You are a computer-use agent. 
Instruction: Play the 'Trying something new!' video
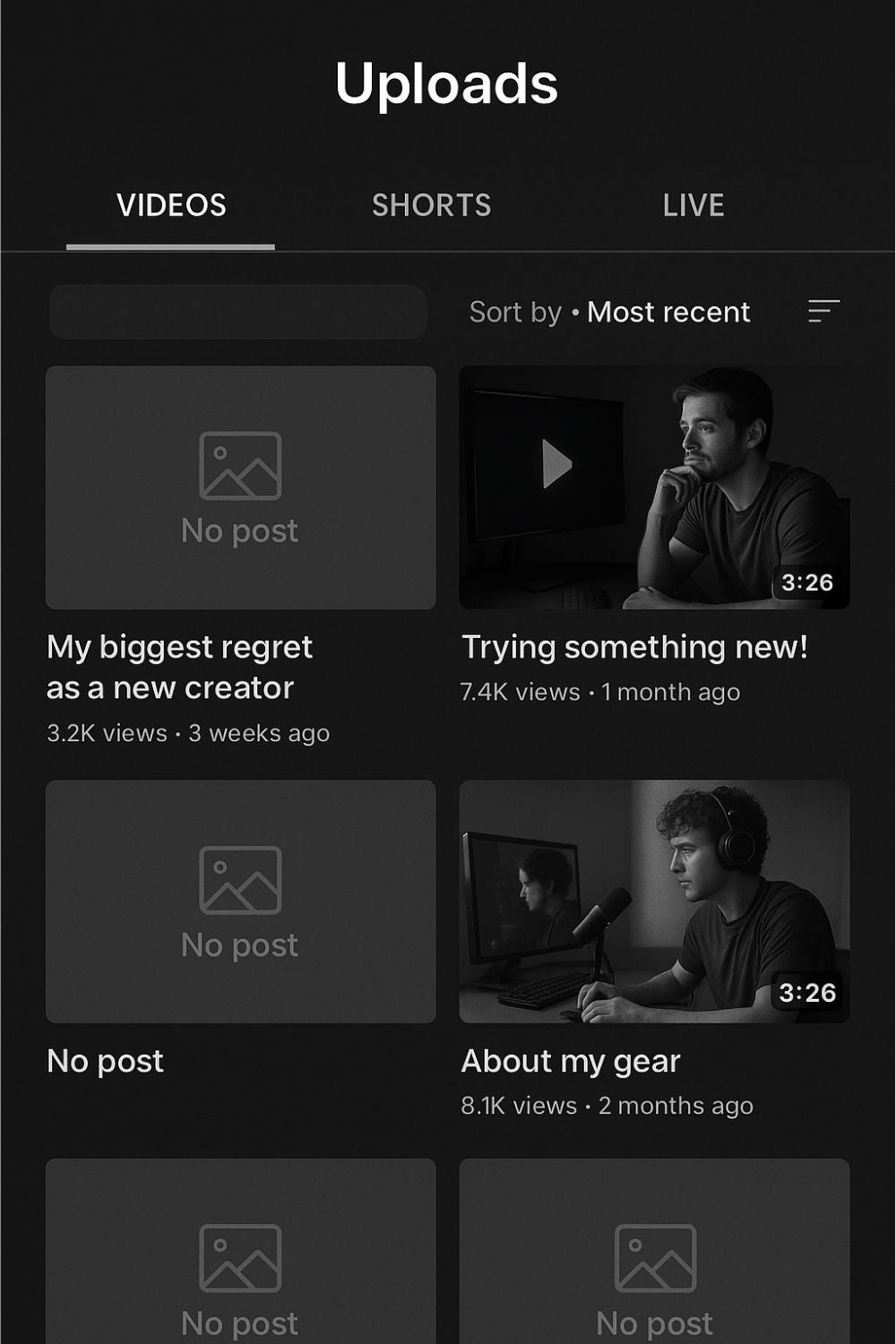coord(654,487)
